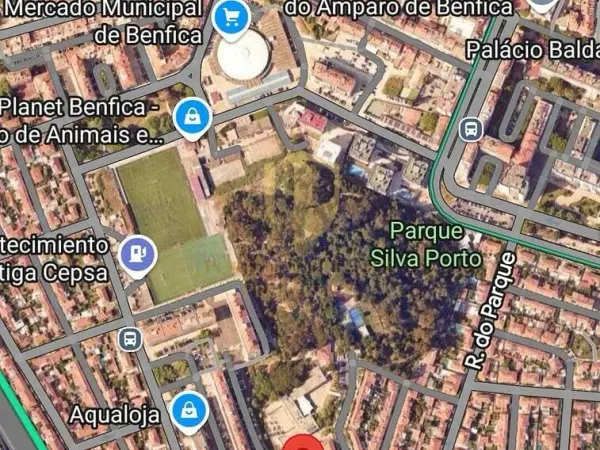The image size is (600, 450).
Task: Select the bus stop near Palácio Baldaya
Action: tap(471, 129)
